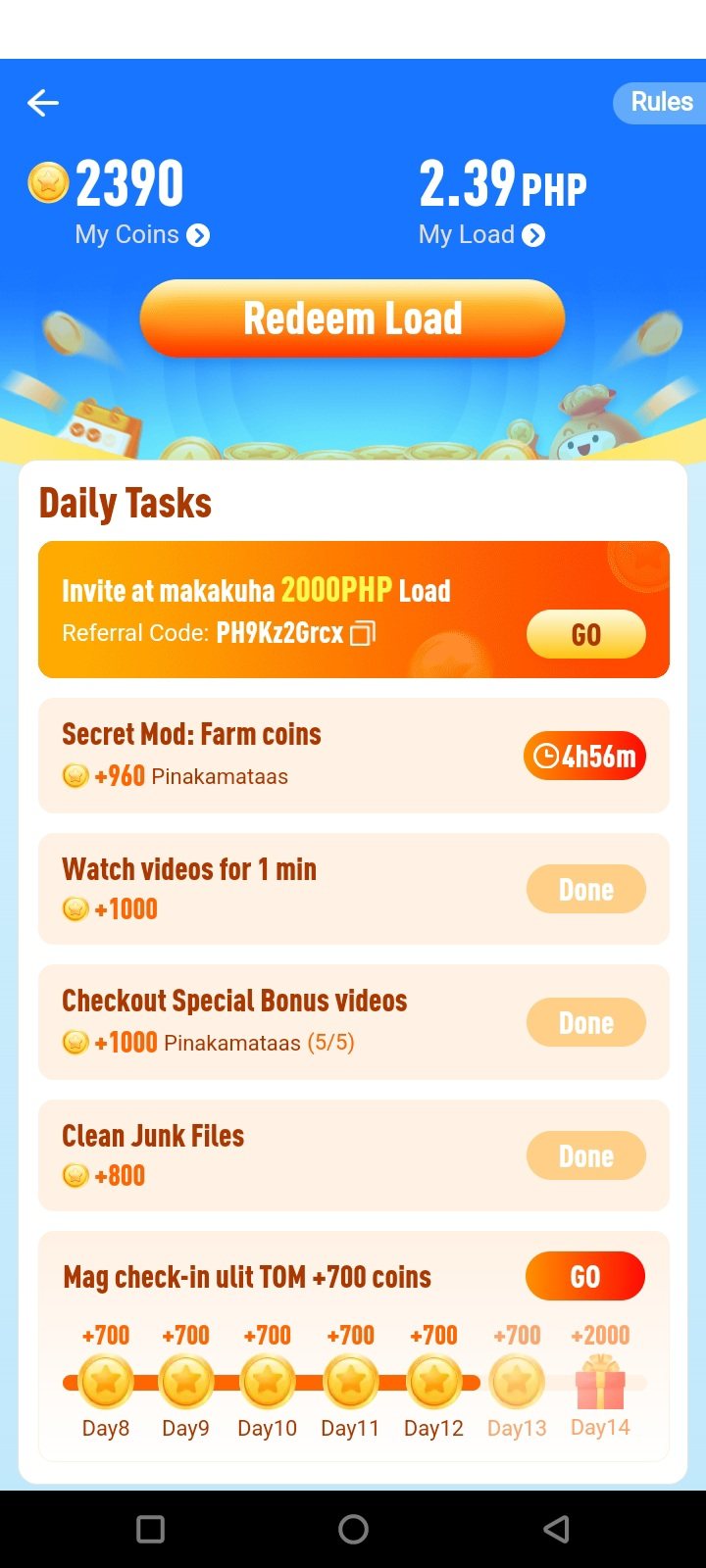Tap the system home button
Viewport: 706px width, 1568px height.
[x=353, y=1529]
